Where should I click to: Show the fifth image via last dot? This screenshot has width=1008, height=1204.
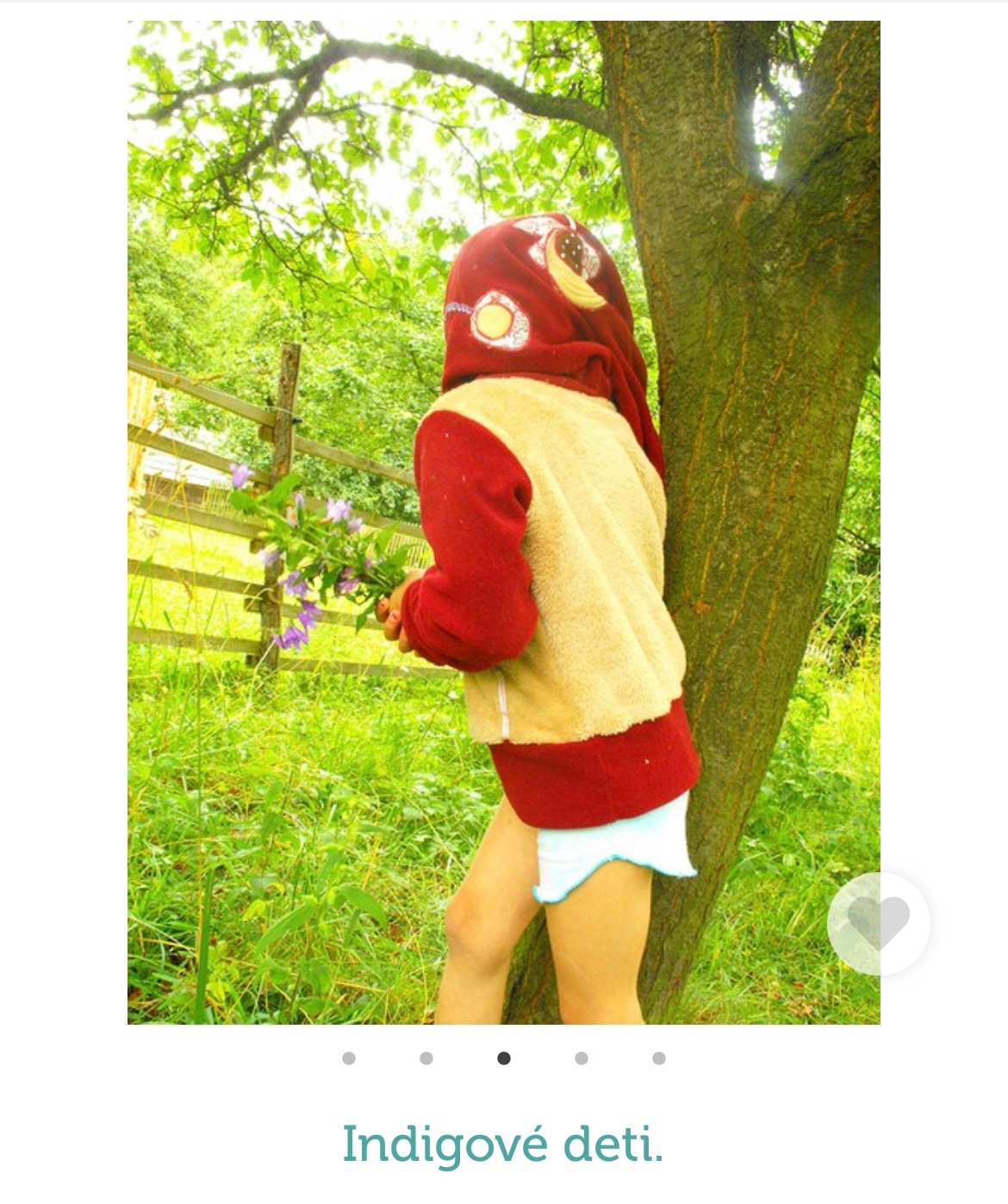pos(659,1058)
